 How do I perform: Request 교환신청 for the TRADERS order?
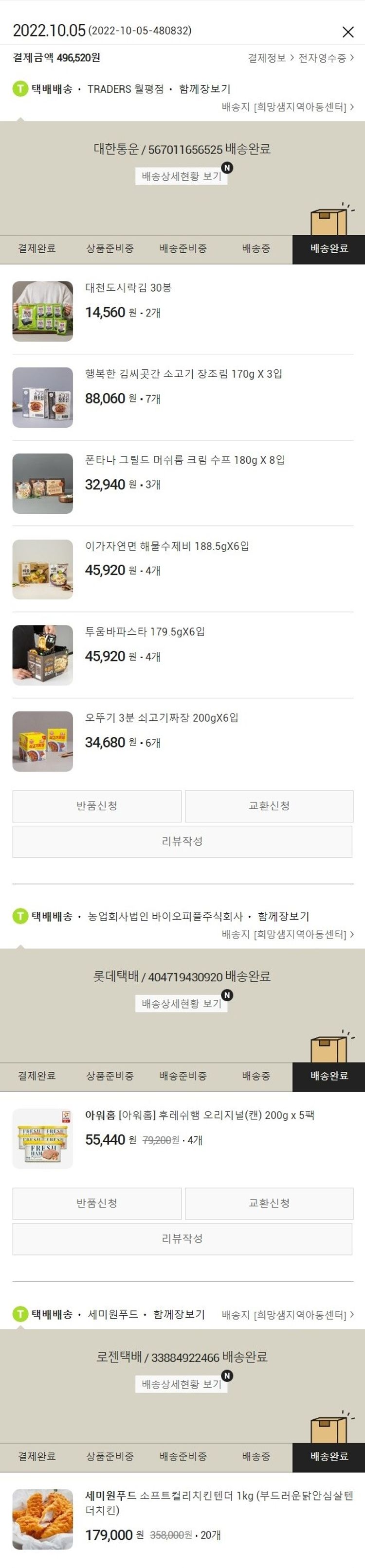269,806
